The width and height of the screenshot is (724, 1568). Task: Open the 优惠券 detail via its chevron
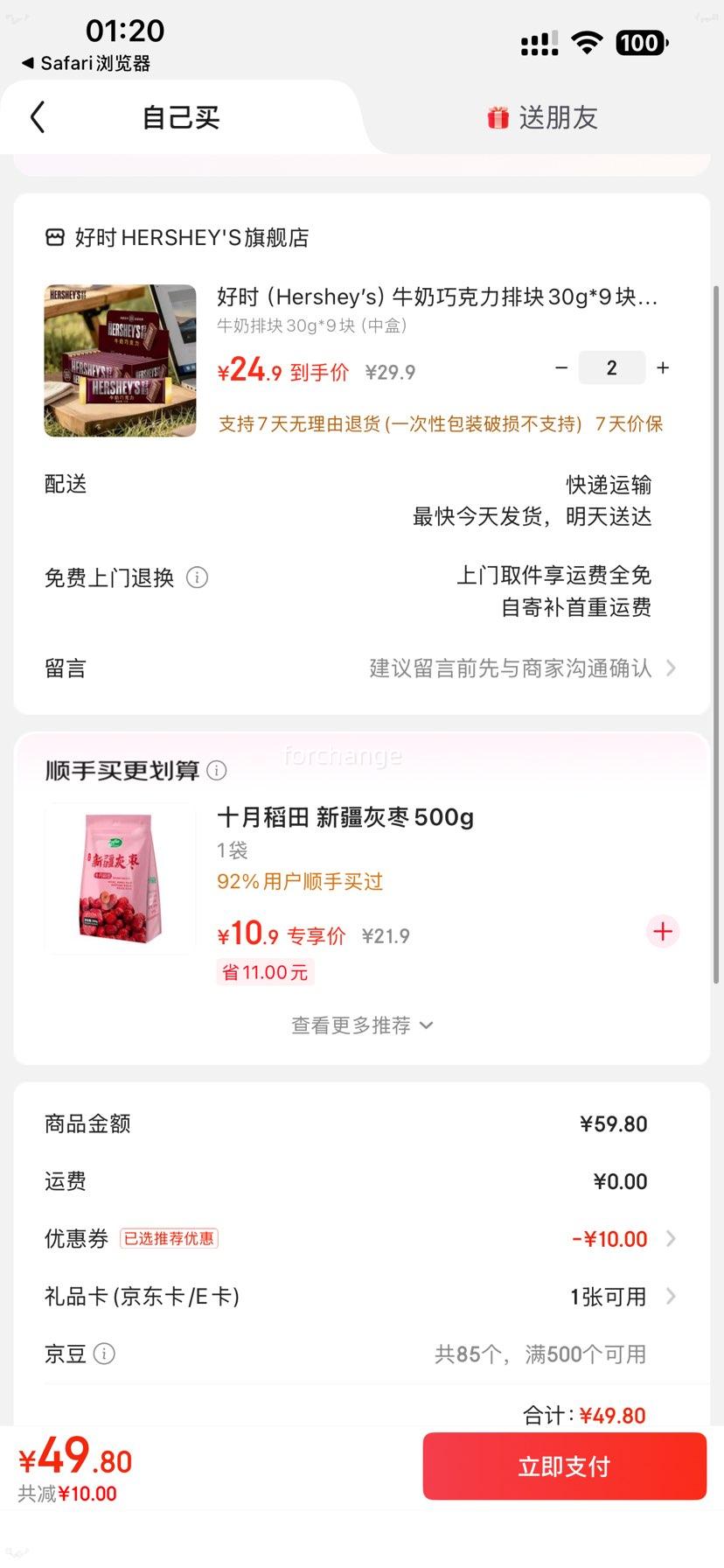pyautogui.click(x=670, y=1238)
